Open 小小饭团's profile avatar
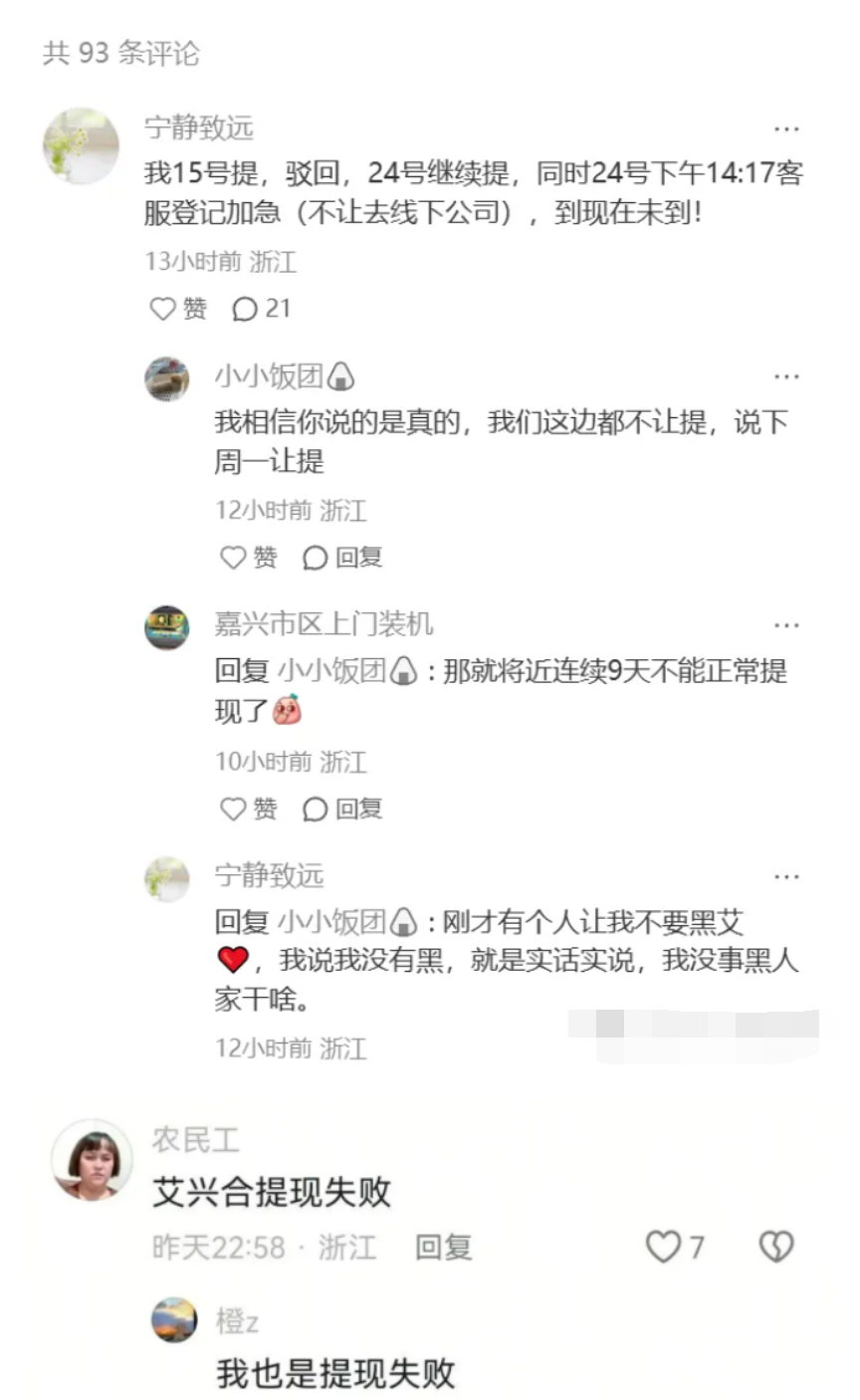 pyautogui.click(x=167, y=379)
